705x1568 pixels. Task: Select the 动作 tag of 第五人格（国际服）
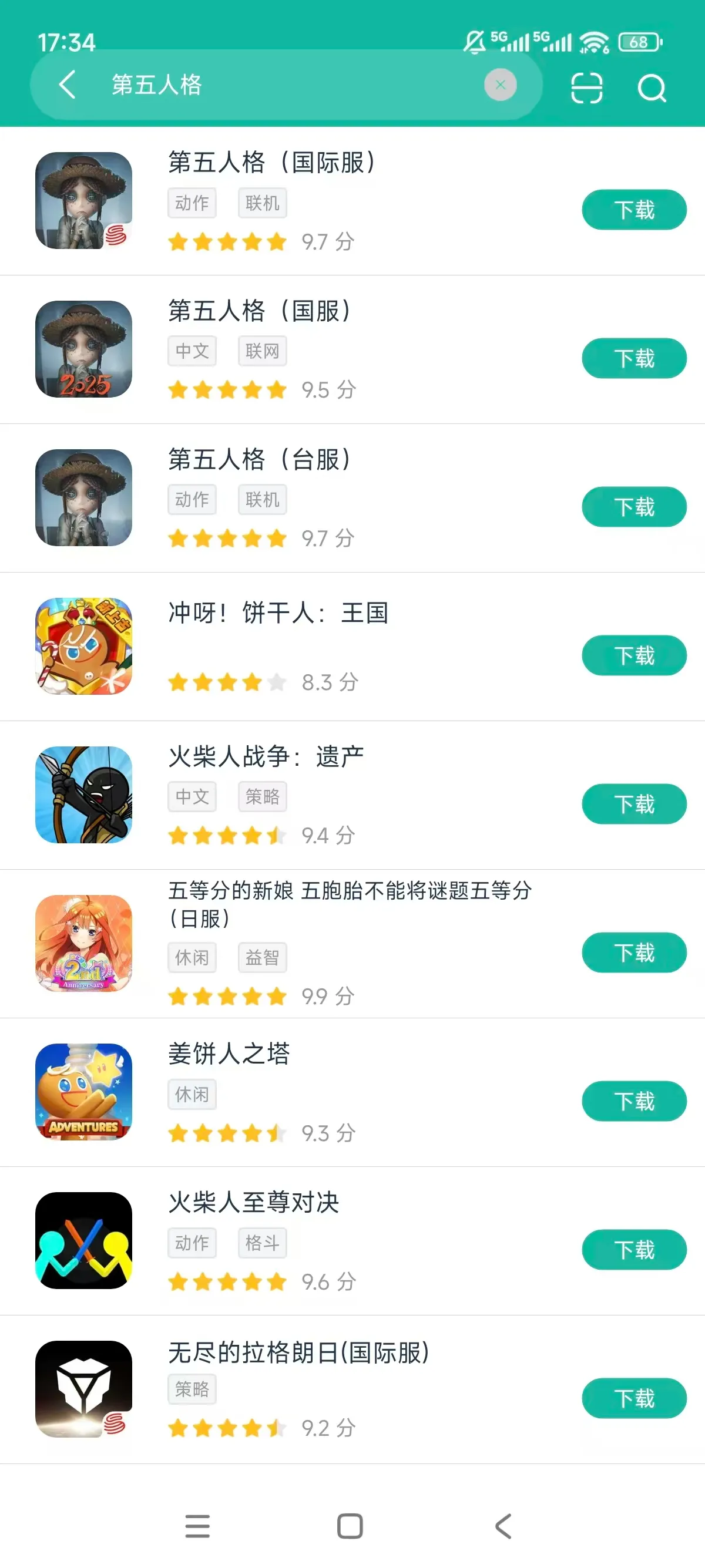pos(191,203)
